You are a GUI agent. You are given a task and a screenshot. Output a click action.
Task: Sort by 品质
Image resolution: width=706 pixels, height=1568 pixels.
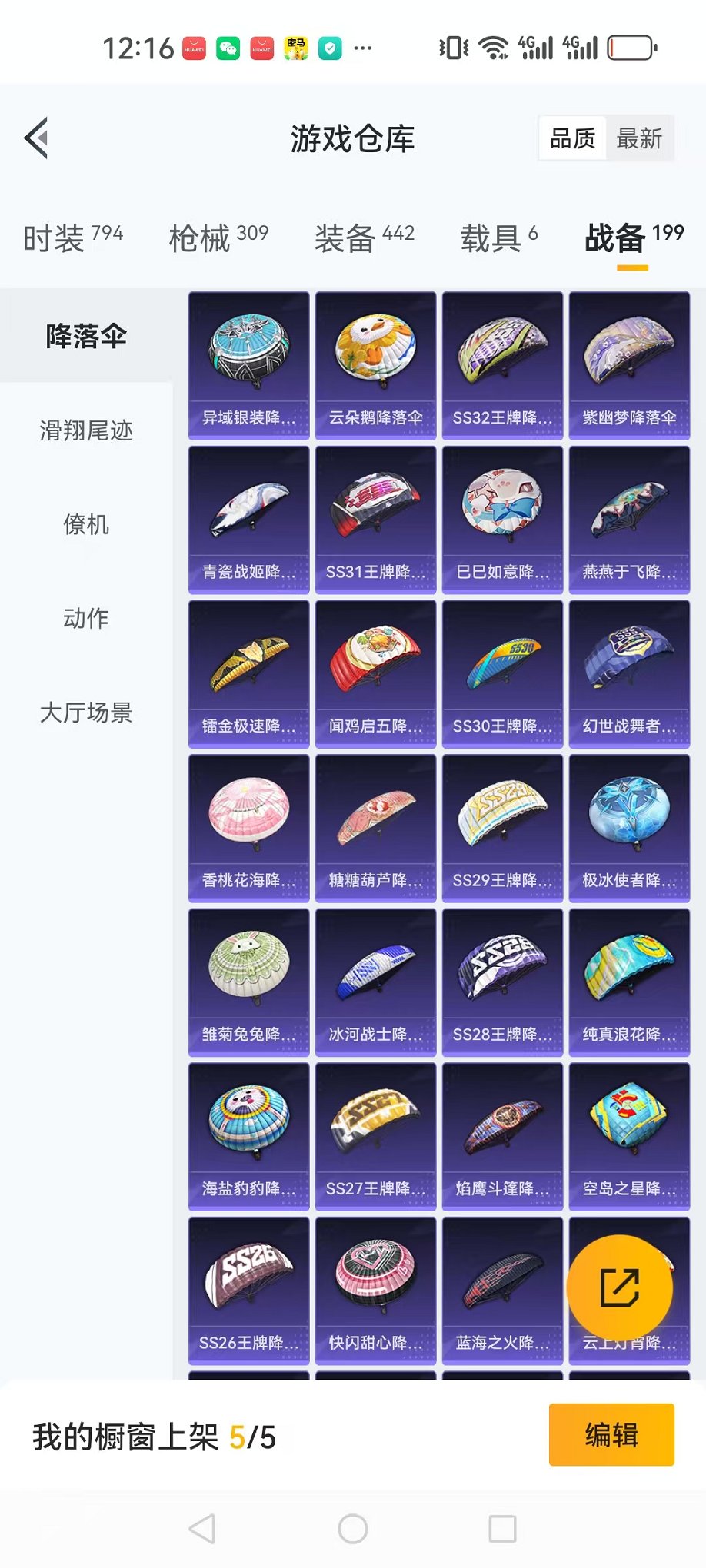[572, 138]
